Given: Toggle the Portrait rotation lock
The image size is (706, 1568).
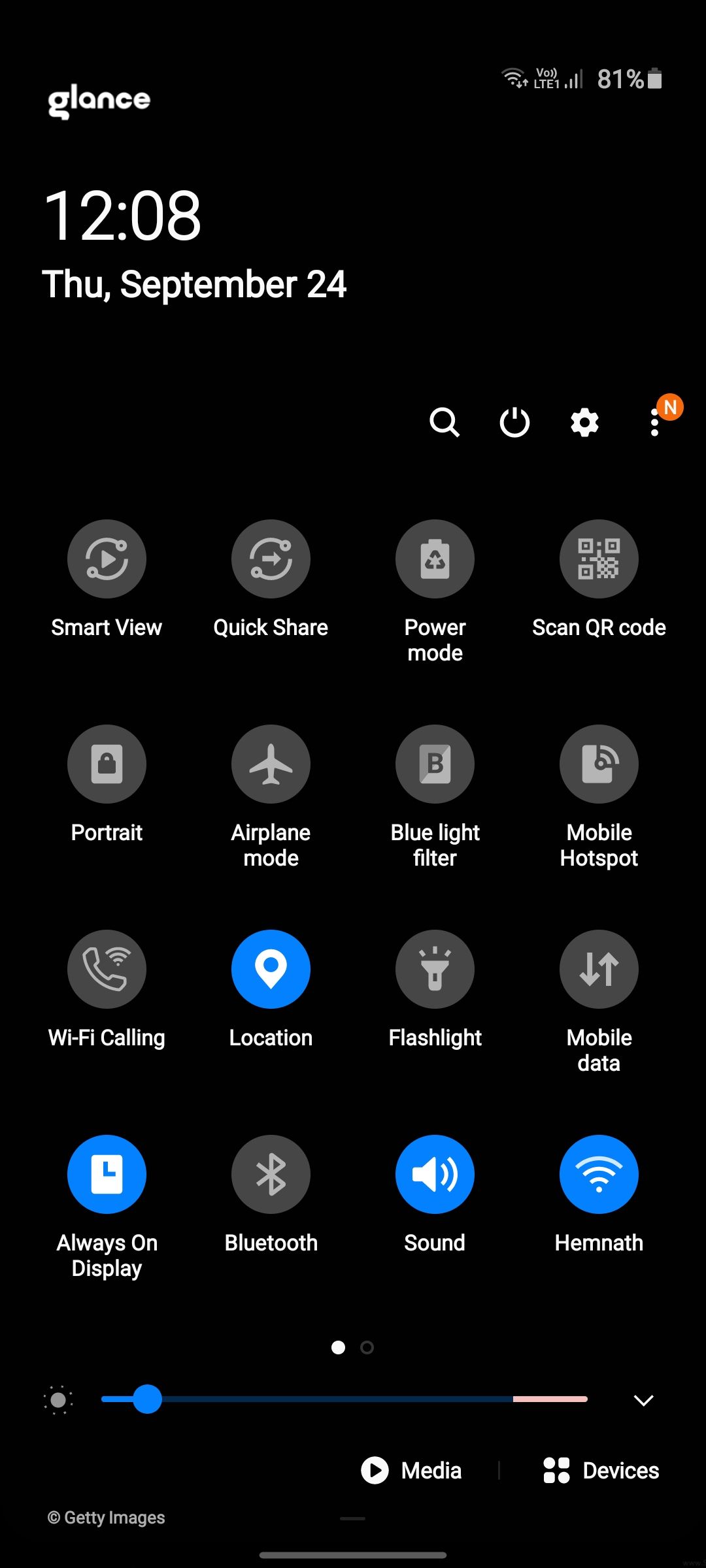Looking at the screenshot, I should (107, 764).
